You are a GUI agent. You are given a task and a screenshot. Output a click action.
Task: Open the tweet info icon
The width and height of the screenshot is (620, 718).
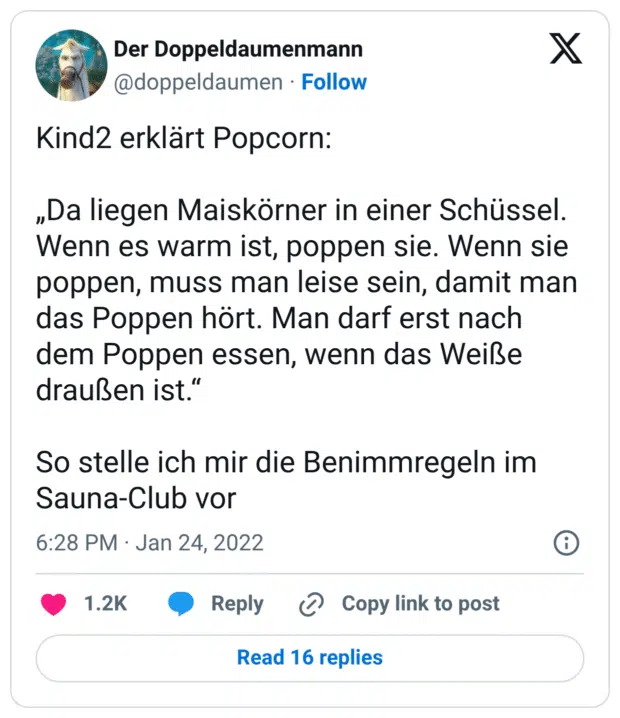tap(565, 543)
